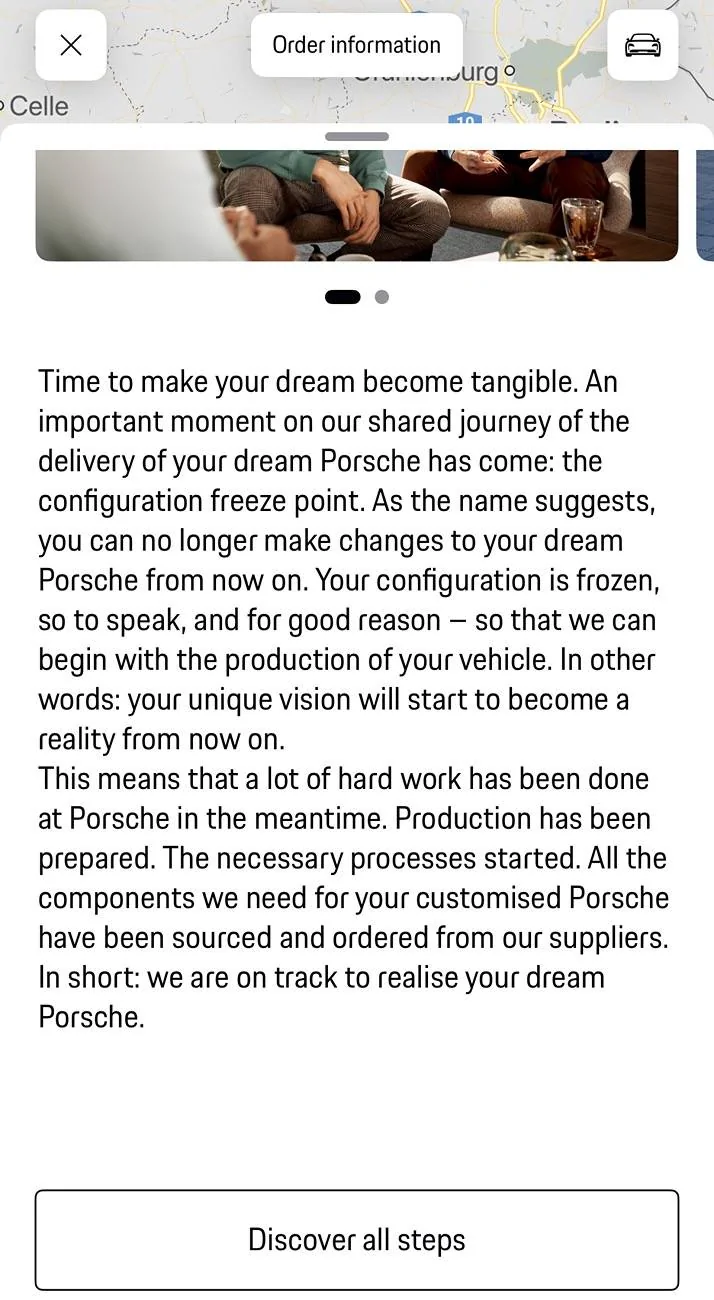Select the second carousel page dot

pyautogui.click(x=382, y=297)
